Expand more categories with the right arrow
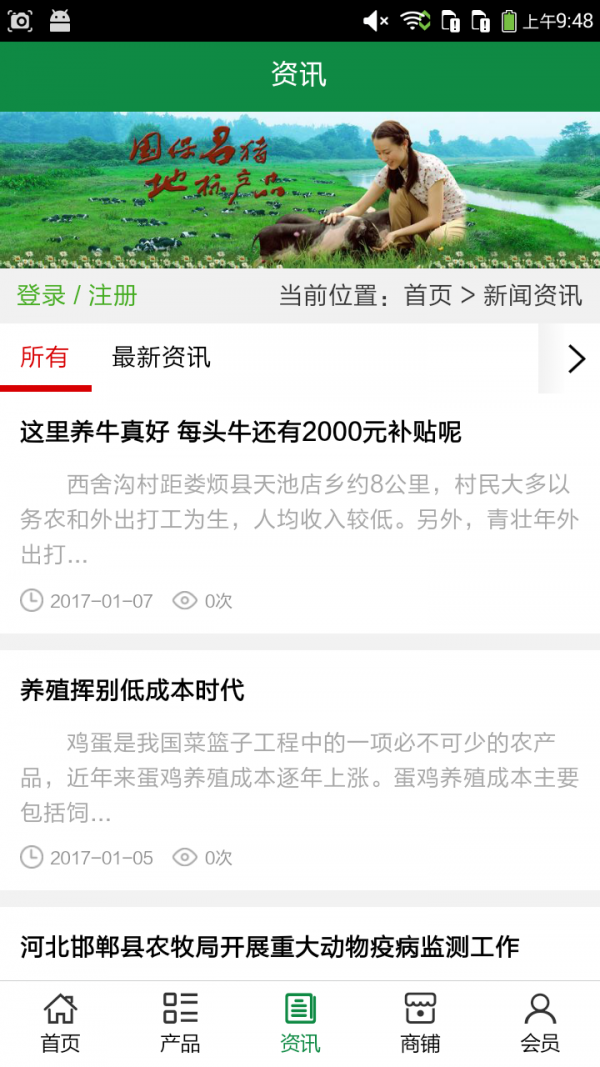Screen dimensions: 600x1067 pyautogui.click(x=575, y=358)
